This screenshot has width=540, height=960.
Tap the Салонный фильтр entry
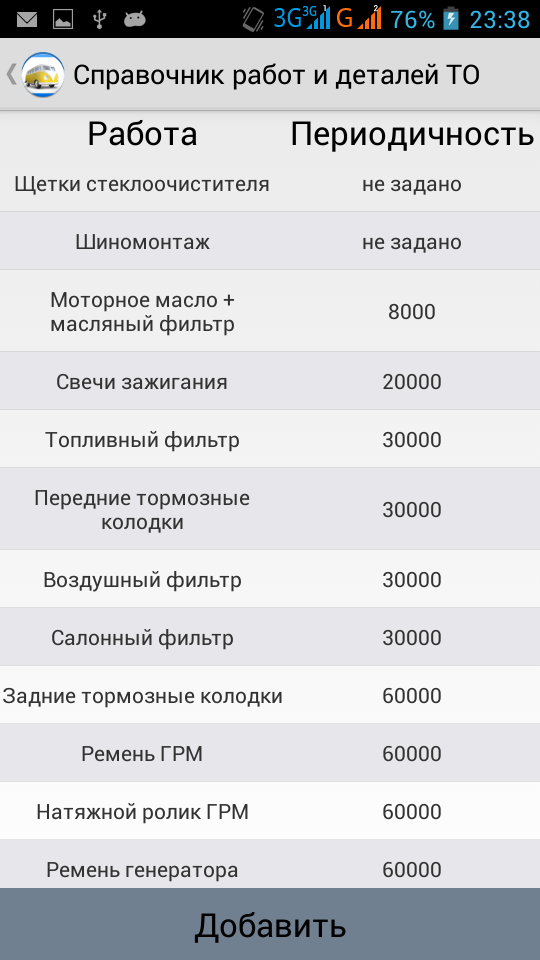[270, 637]
